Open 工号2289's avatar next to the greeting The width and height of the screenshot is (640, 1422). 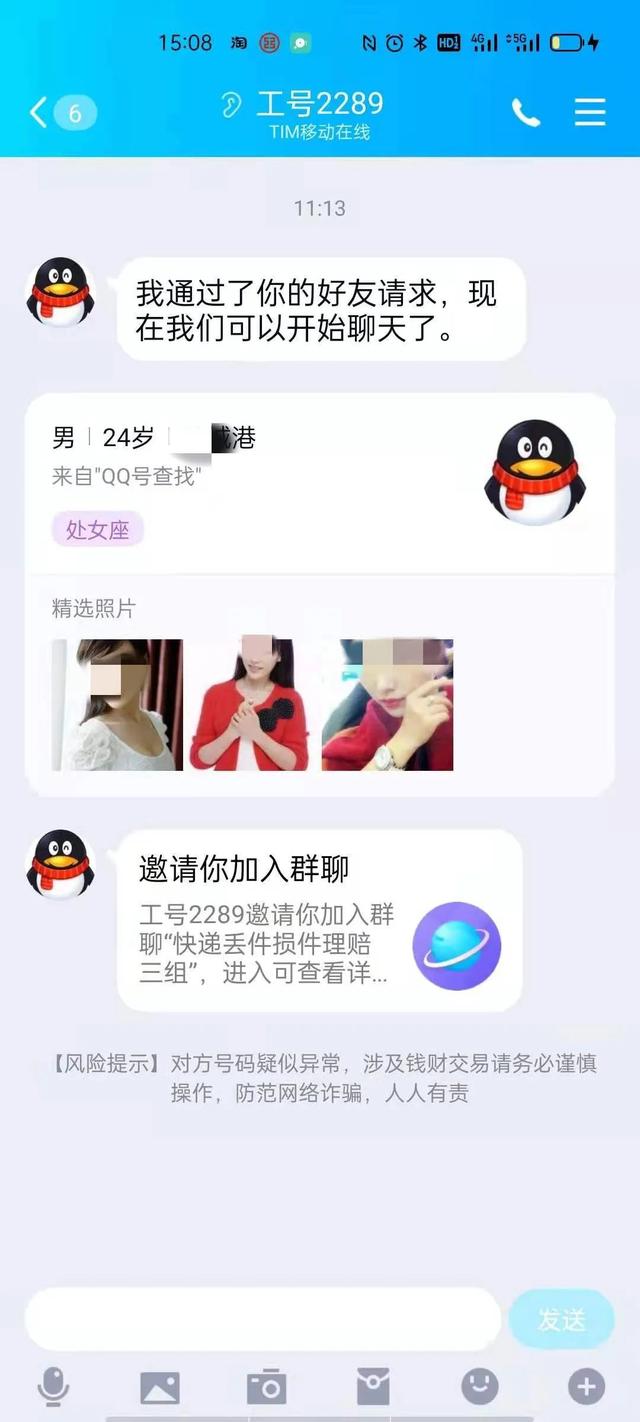[x=60, y=292]
